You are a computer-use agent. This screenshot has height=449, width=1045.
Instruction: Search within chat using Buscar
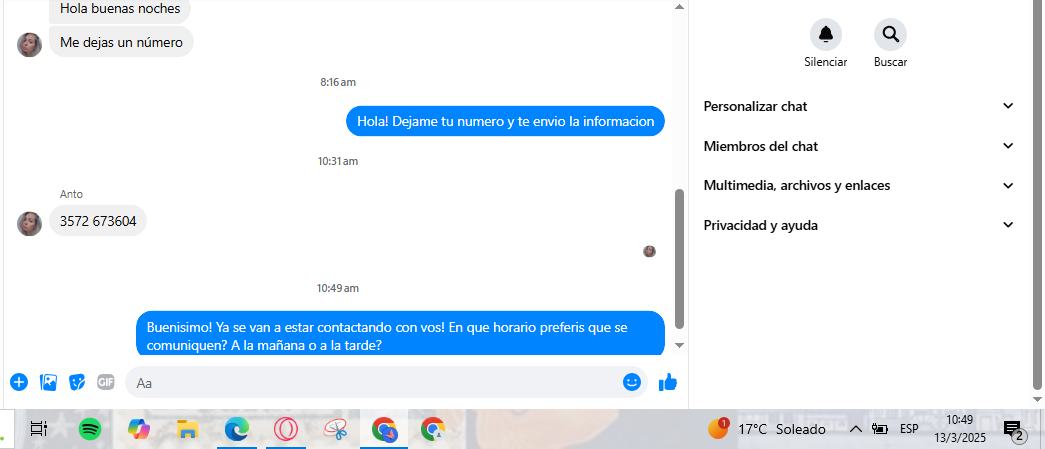click(x=890, y=35)
